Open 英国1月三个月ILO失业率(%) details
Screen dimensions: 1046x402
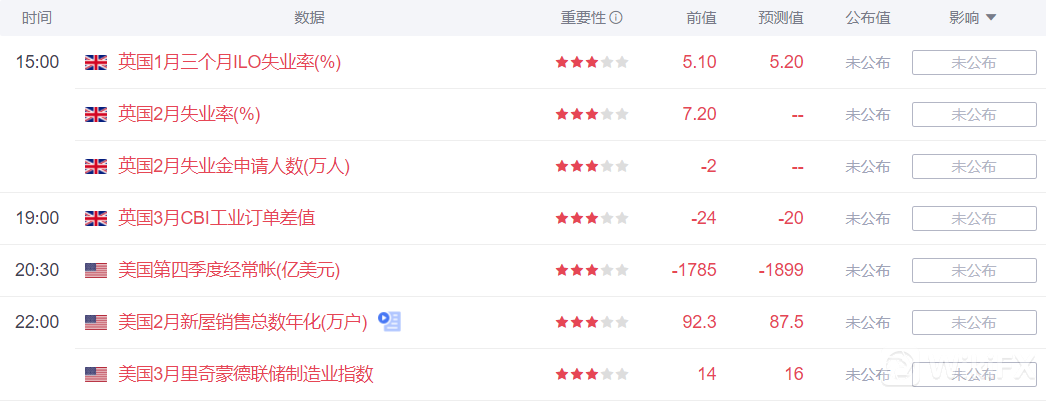(x=229, y=62)
